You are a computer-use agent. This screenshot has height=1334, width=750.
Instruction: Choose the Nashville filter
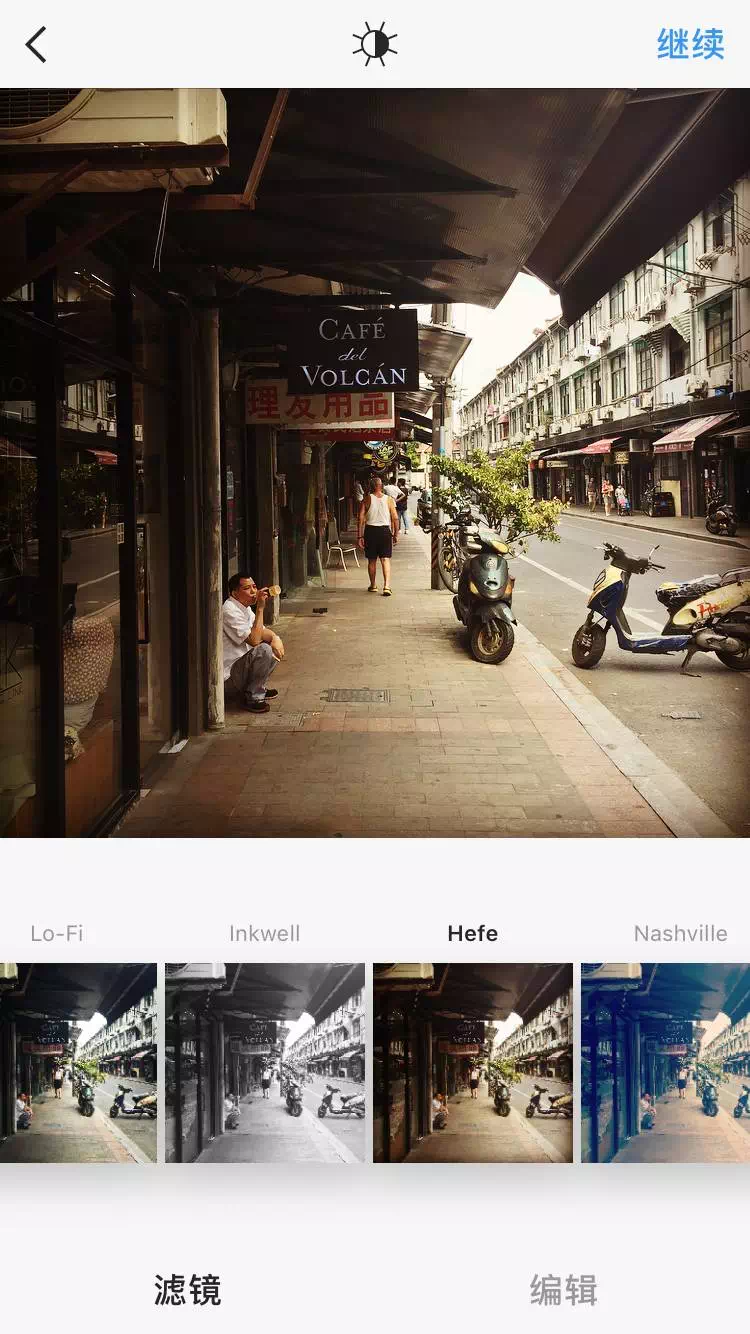666,1062
